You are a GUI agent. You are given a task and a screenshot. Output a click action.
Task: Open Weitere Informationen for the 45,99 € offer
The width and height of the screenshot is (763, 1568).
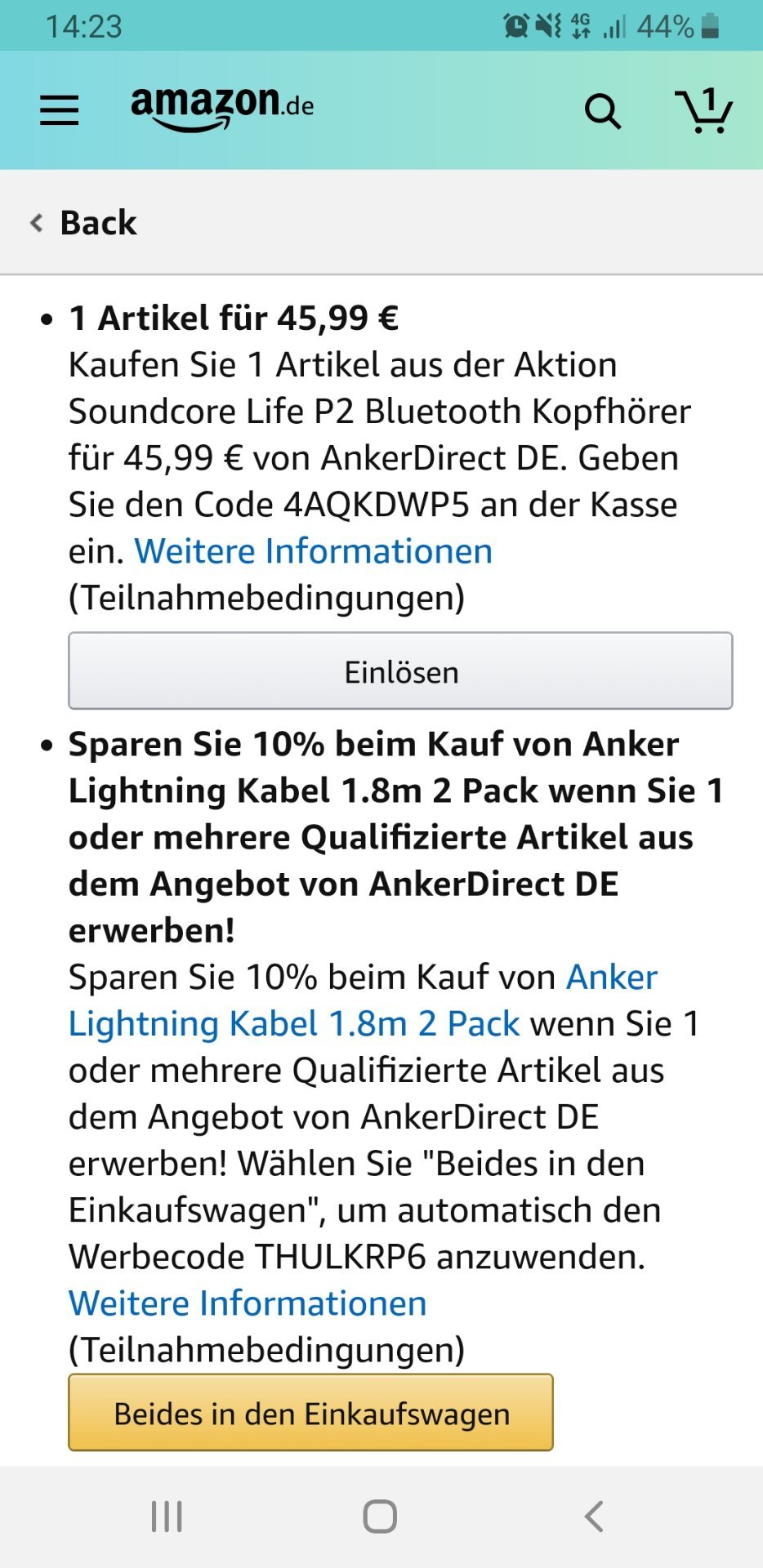313,551
